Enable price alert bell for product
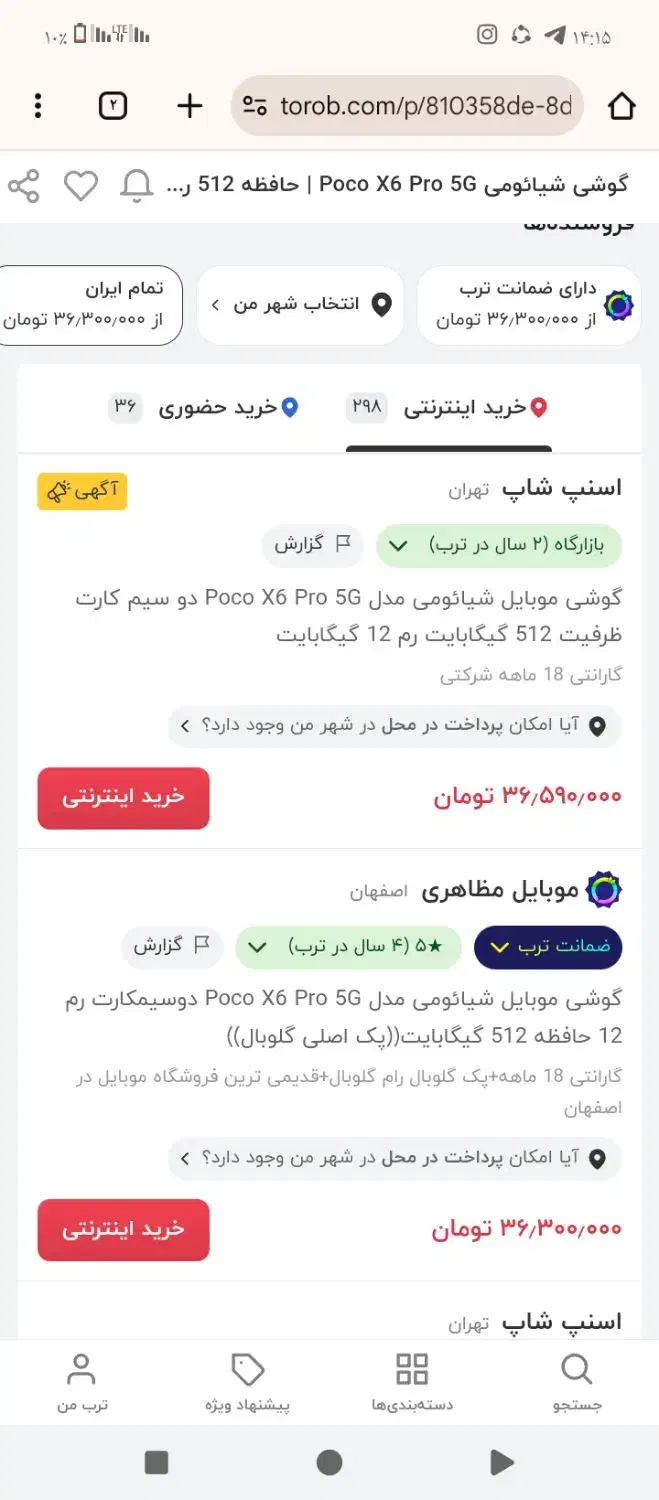 (x=137, y=185)
